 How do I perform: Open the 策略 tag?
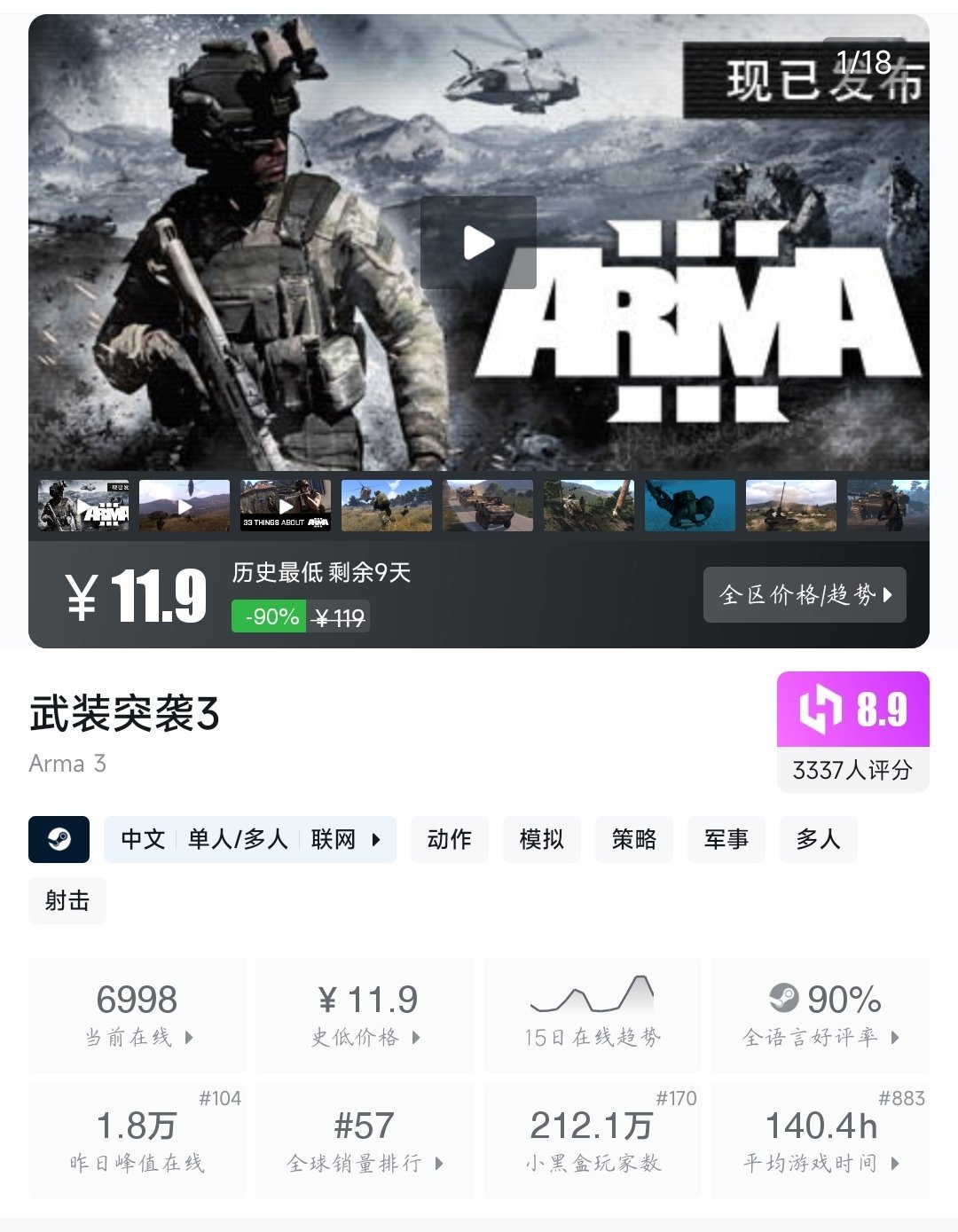pyautogui.click(x=634, y=839)
